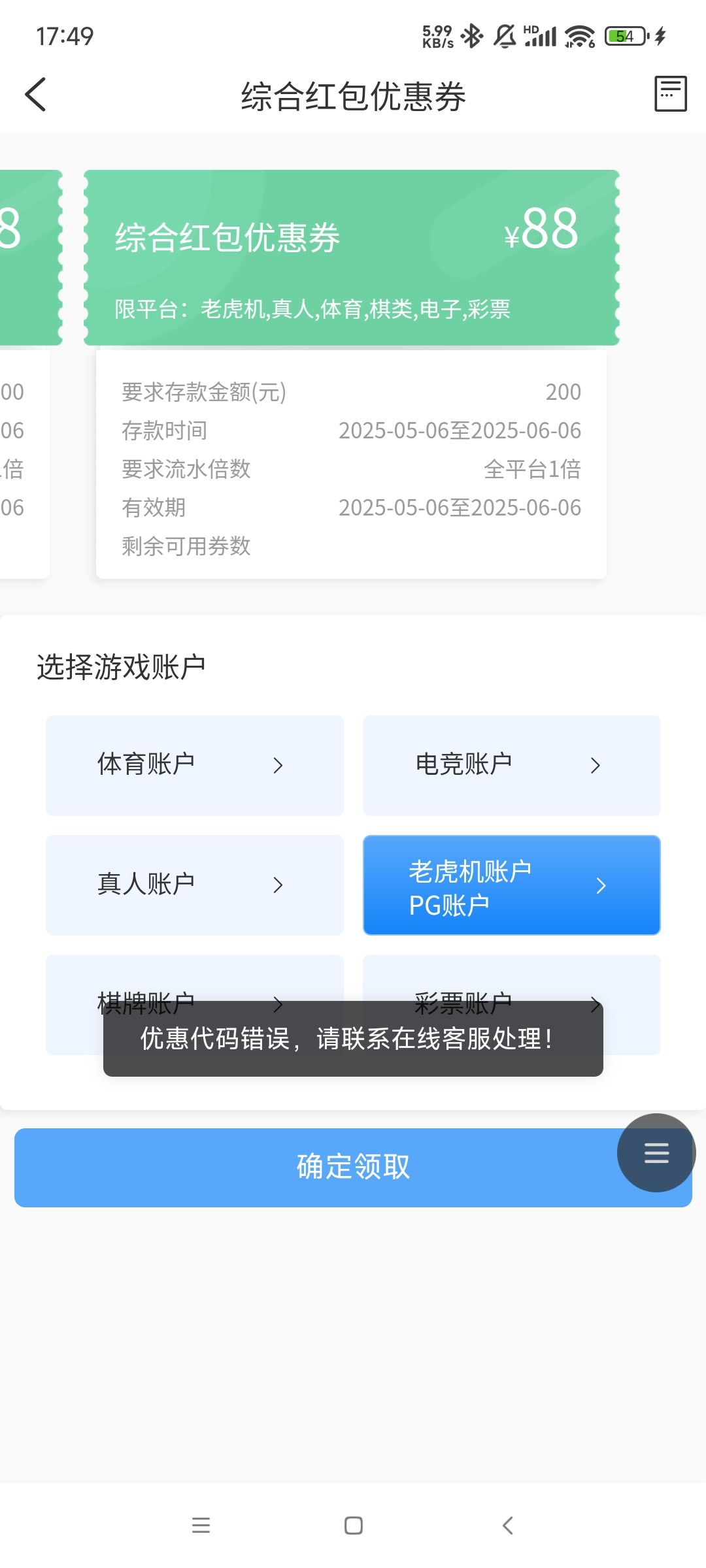This screenshot has height=1568, width=706.
Task: Open the system recent apps button
Action: tap(201, 1525)
